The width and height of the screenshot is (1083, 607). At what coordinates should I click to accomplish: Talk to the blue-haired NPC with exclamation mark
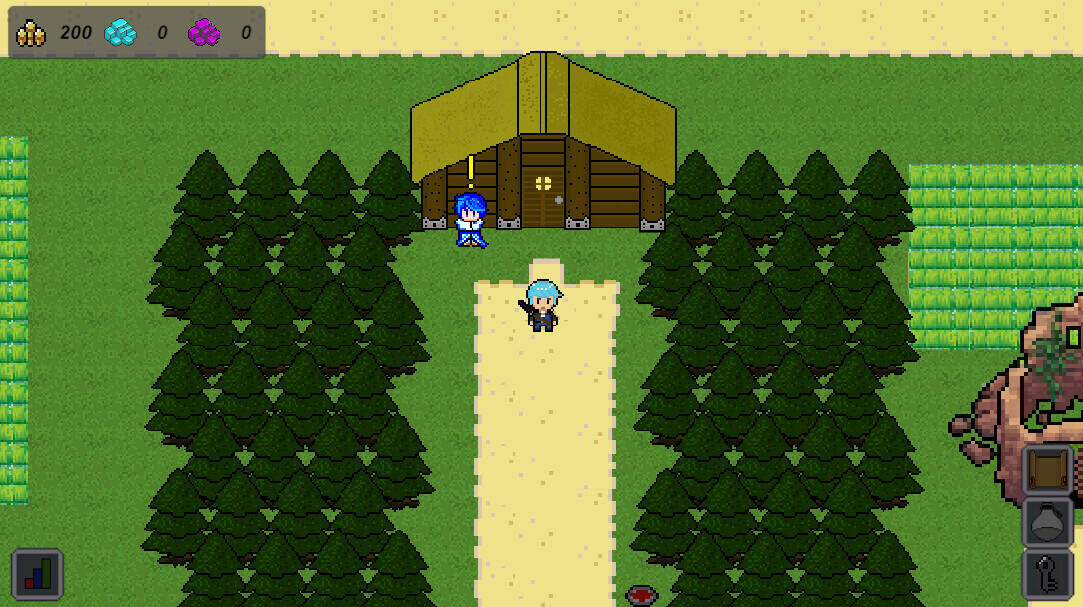[x=470, y=220]
